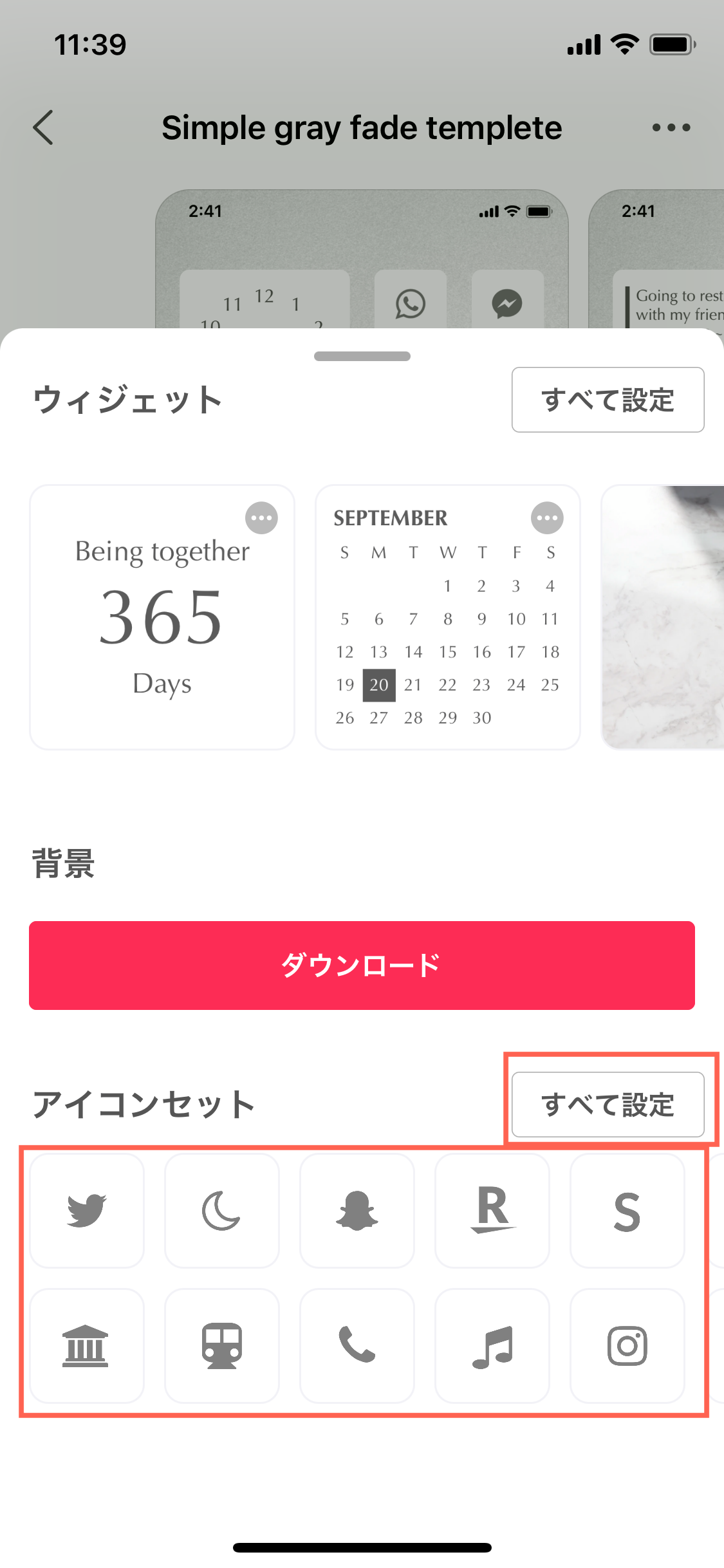Choose the Twitter bird icon

(x=87, y=1211)
